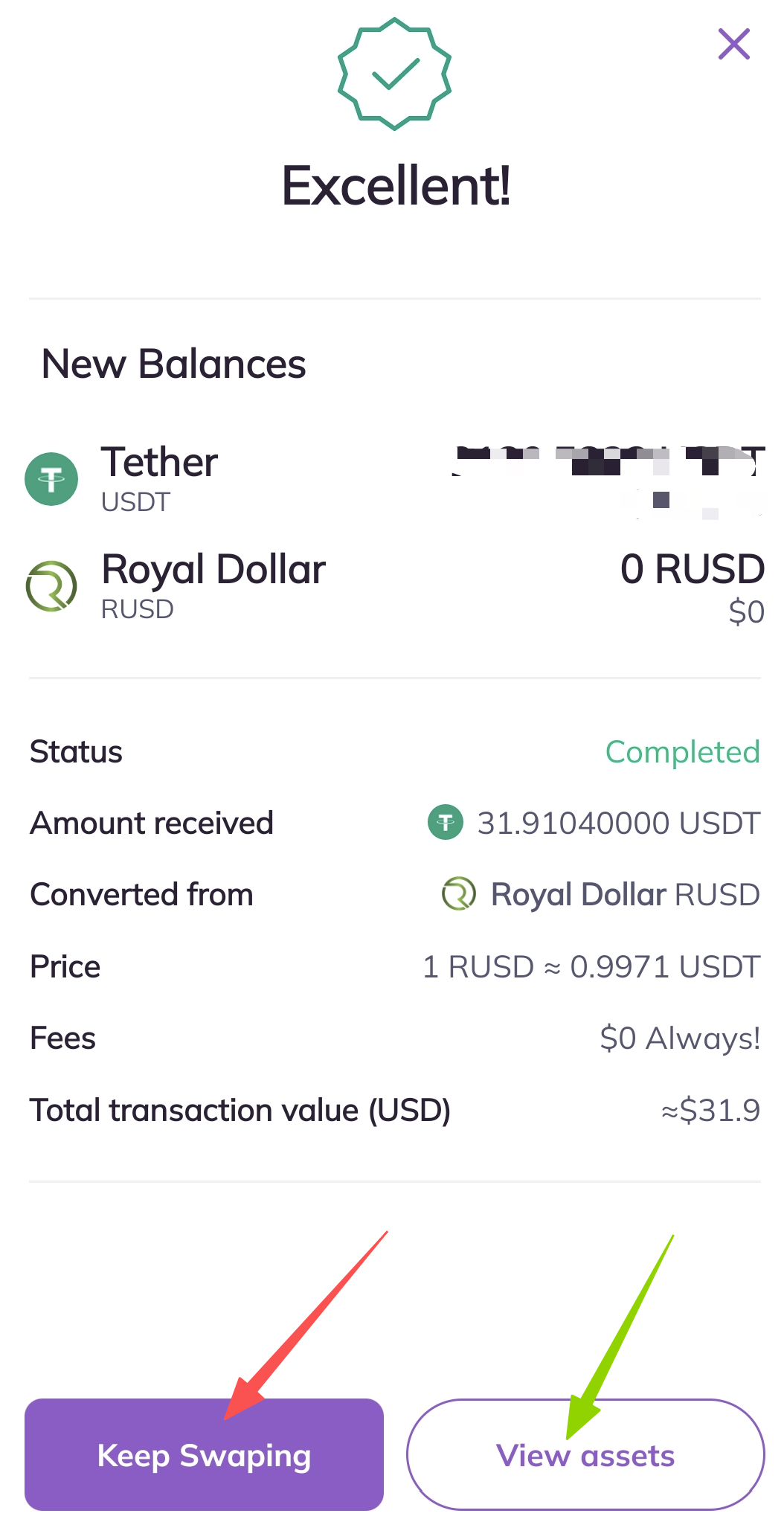Tap the Keep Swaping button
This screenshot has height=1522, width=784.
coord(204,1455)
